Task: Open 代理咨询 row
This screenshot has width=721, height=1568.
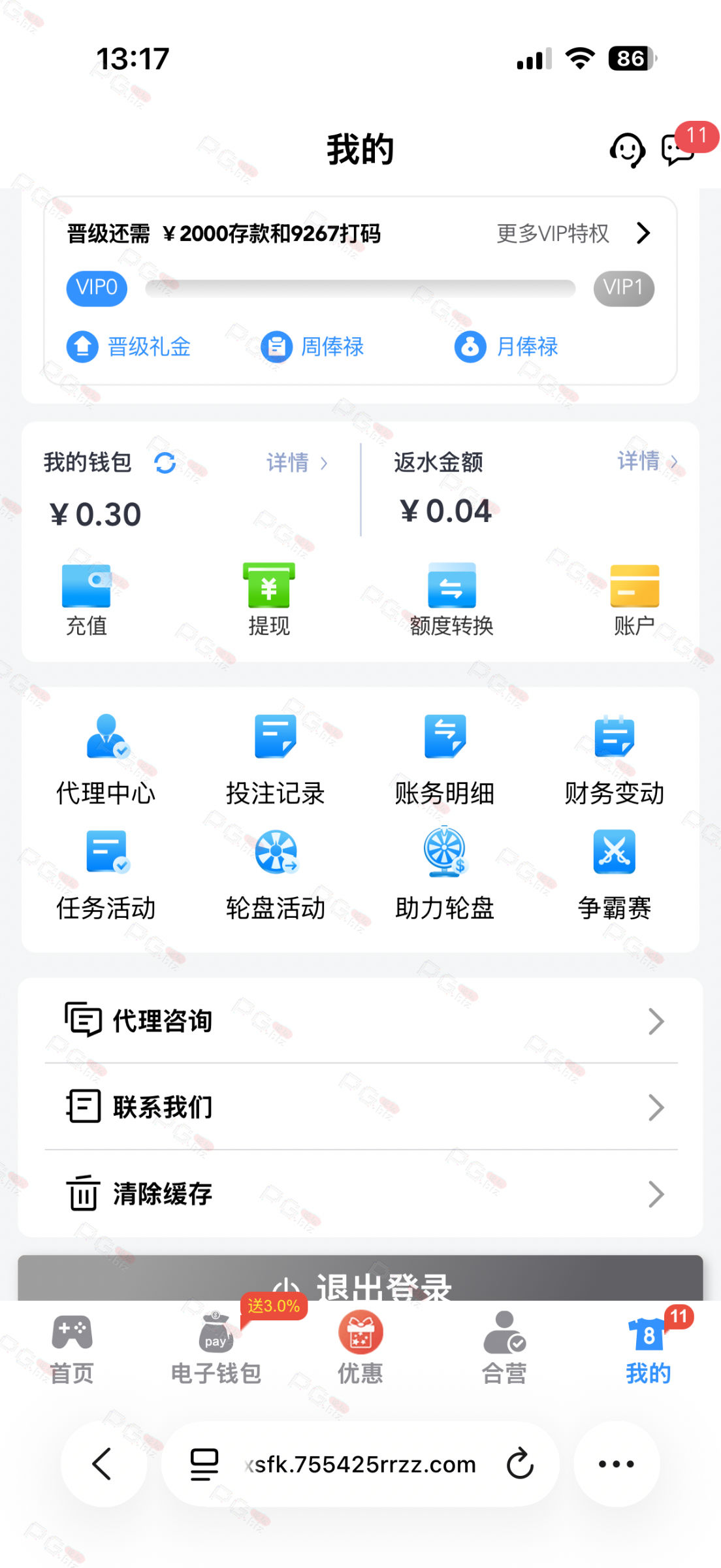Action: [360, 1021]
